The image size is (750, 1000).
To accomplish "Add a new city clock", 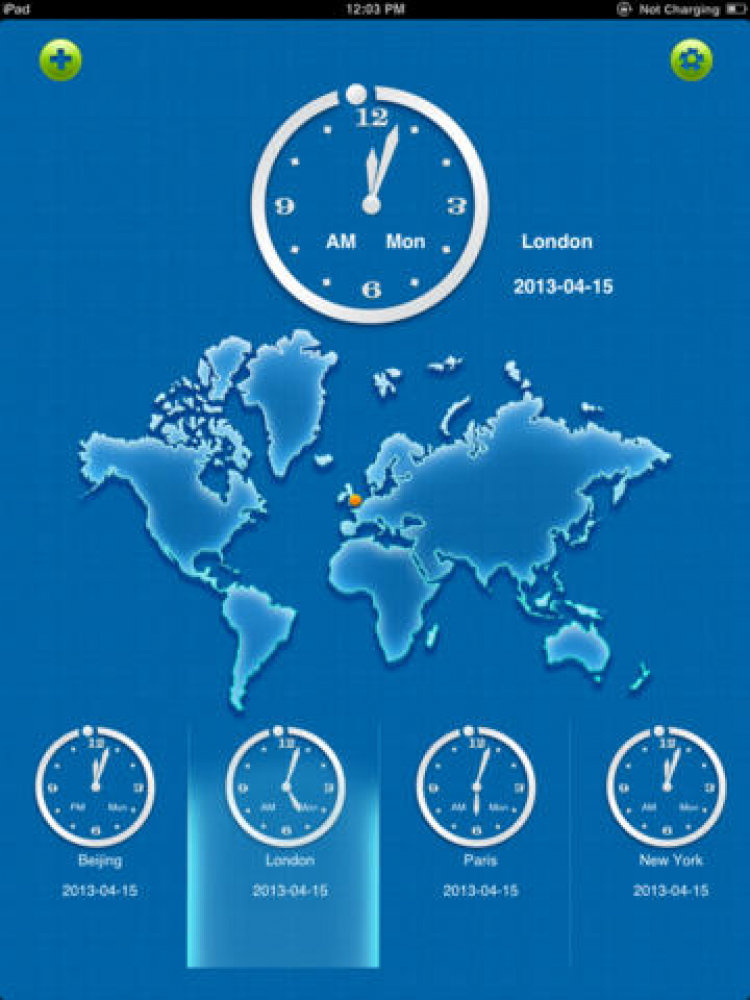I will click(60, 61).
